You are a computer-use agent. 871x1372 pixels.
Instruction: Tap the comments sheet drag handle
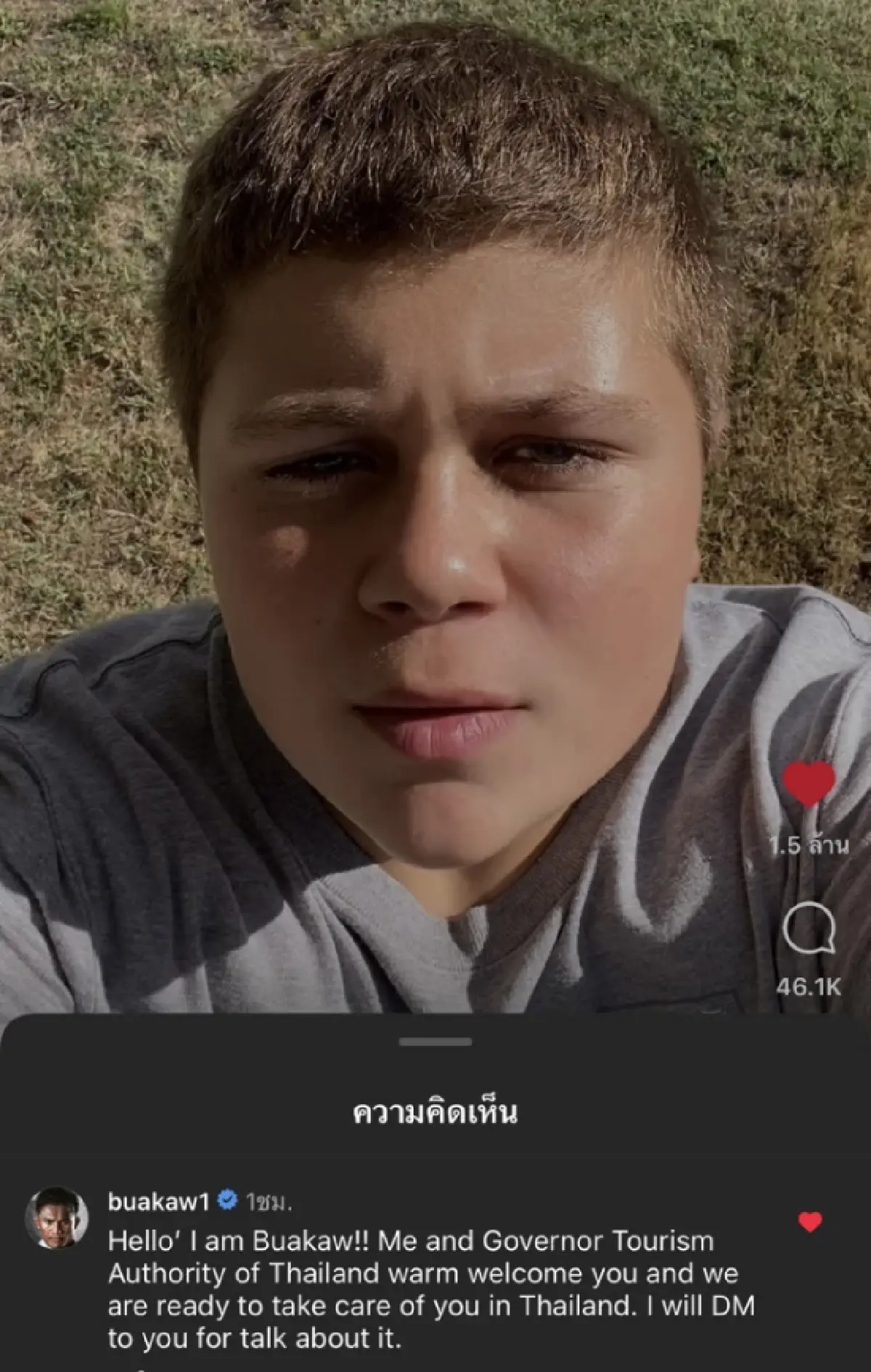click(435, 1042)
